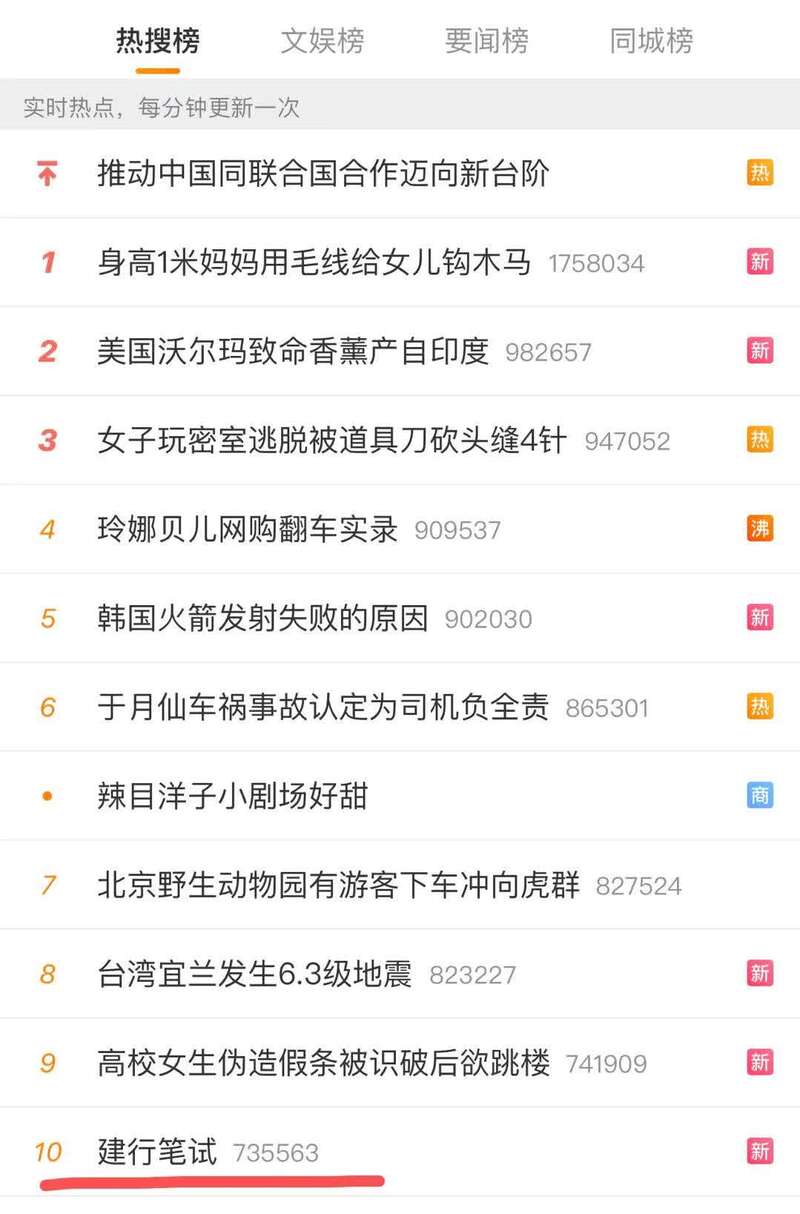Click the rank number 1 beside top topic
The width and height of the screenshot is (800, 1214).
tap(46, 262)
